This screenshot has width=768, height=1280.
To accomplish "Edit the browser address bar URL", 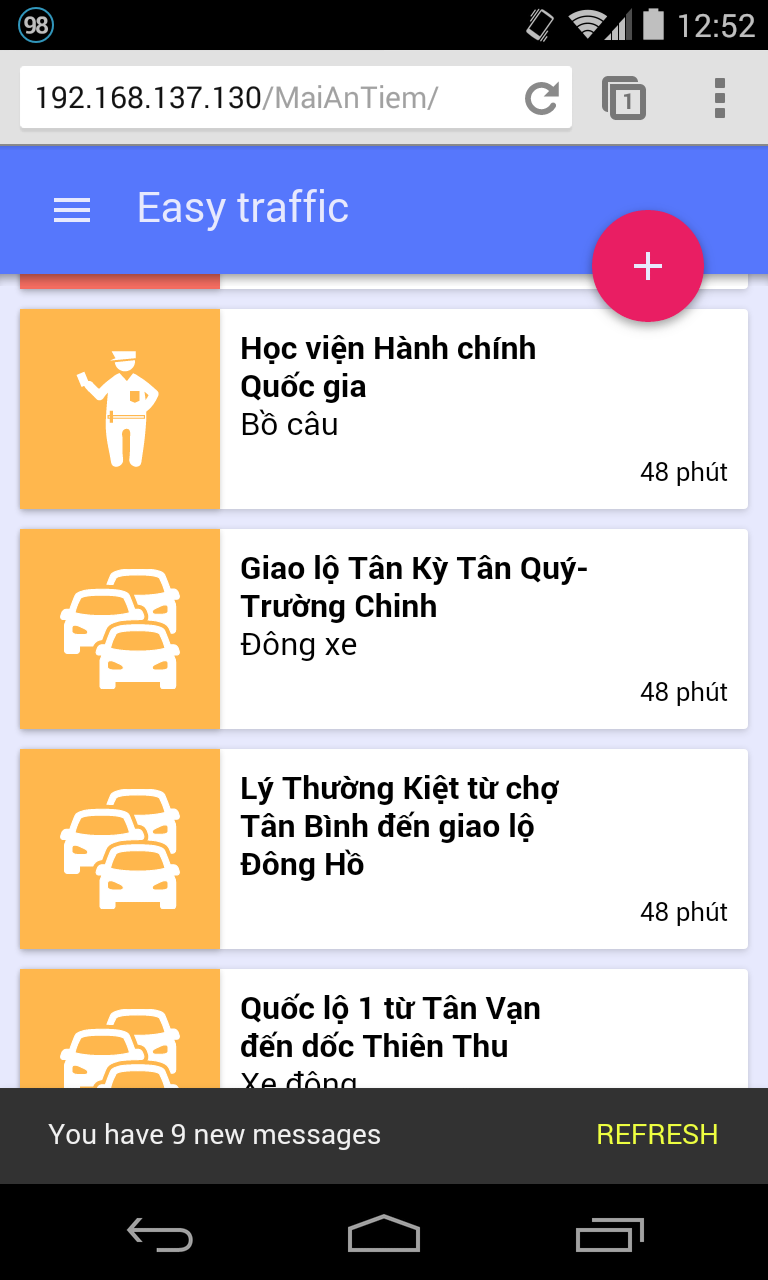I will [260, 98].
